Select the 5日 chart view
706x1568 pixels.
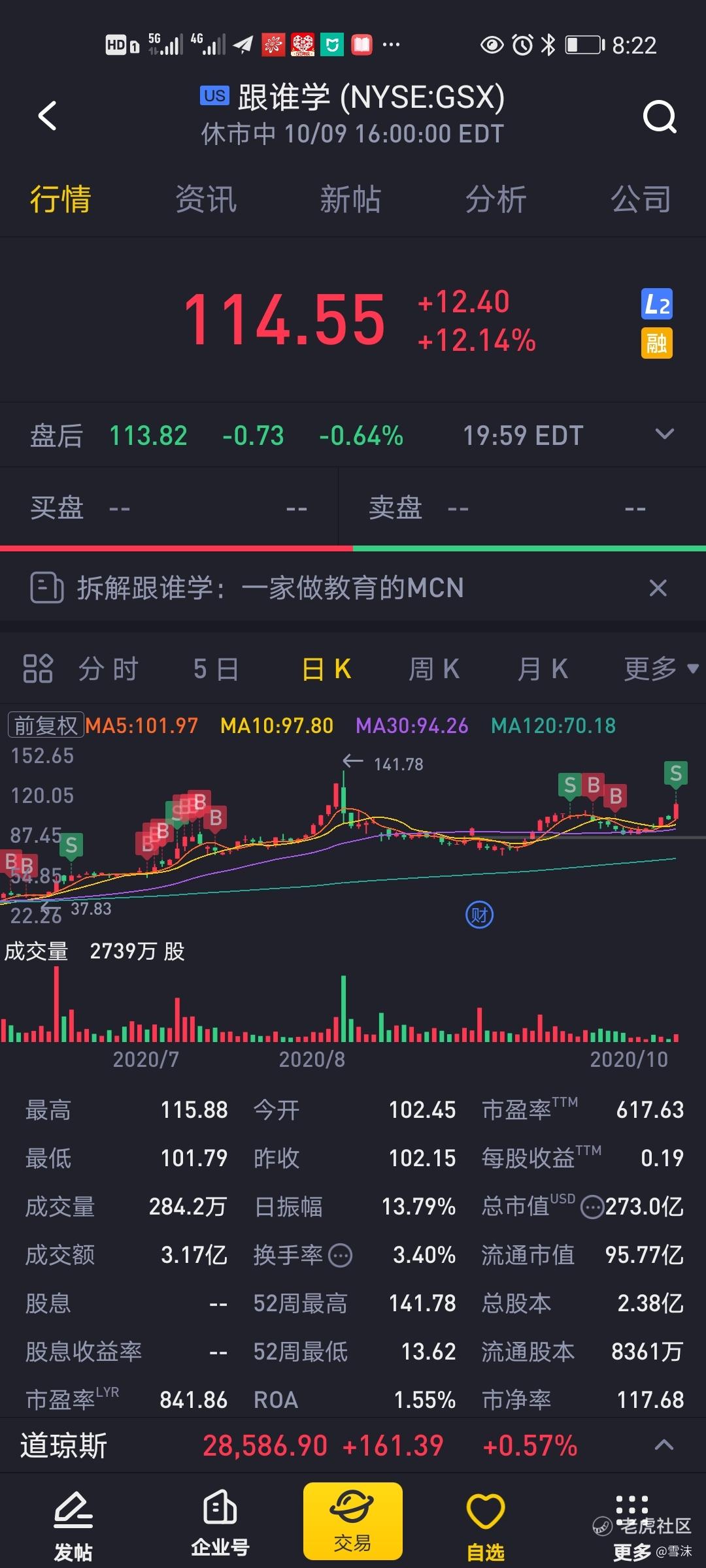click(216, 669)
